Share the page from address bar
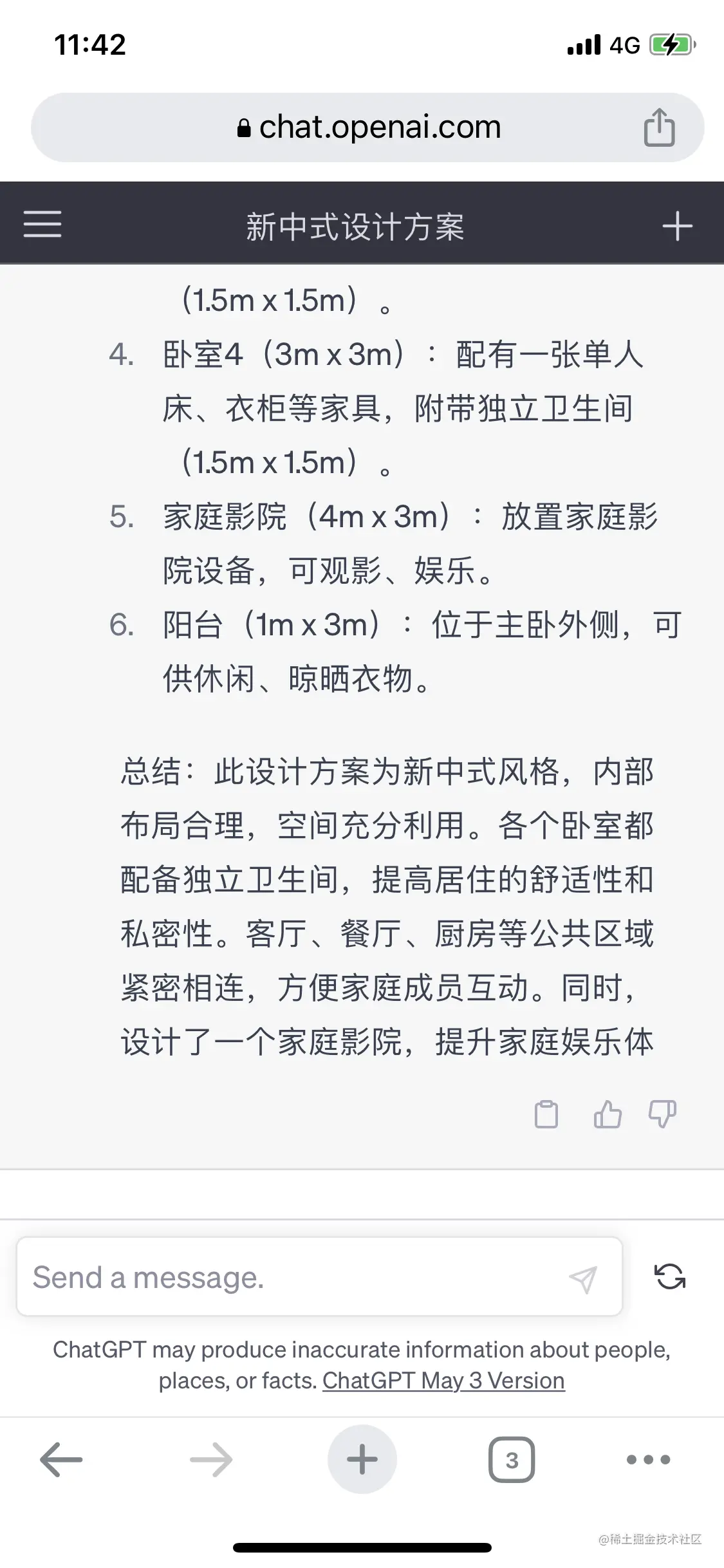 pos(659,127)
